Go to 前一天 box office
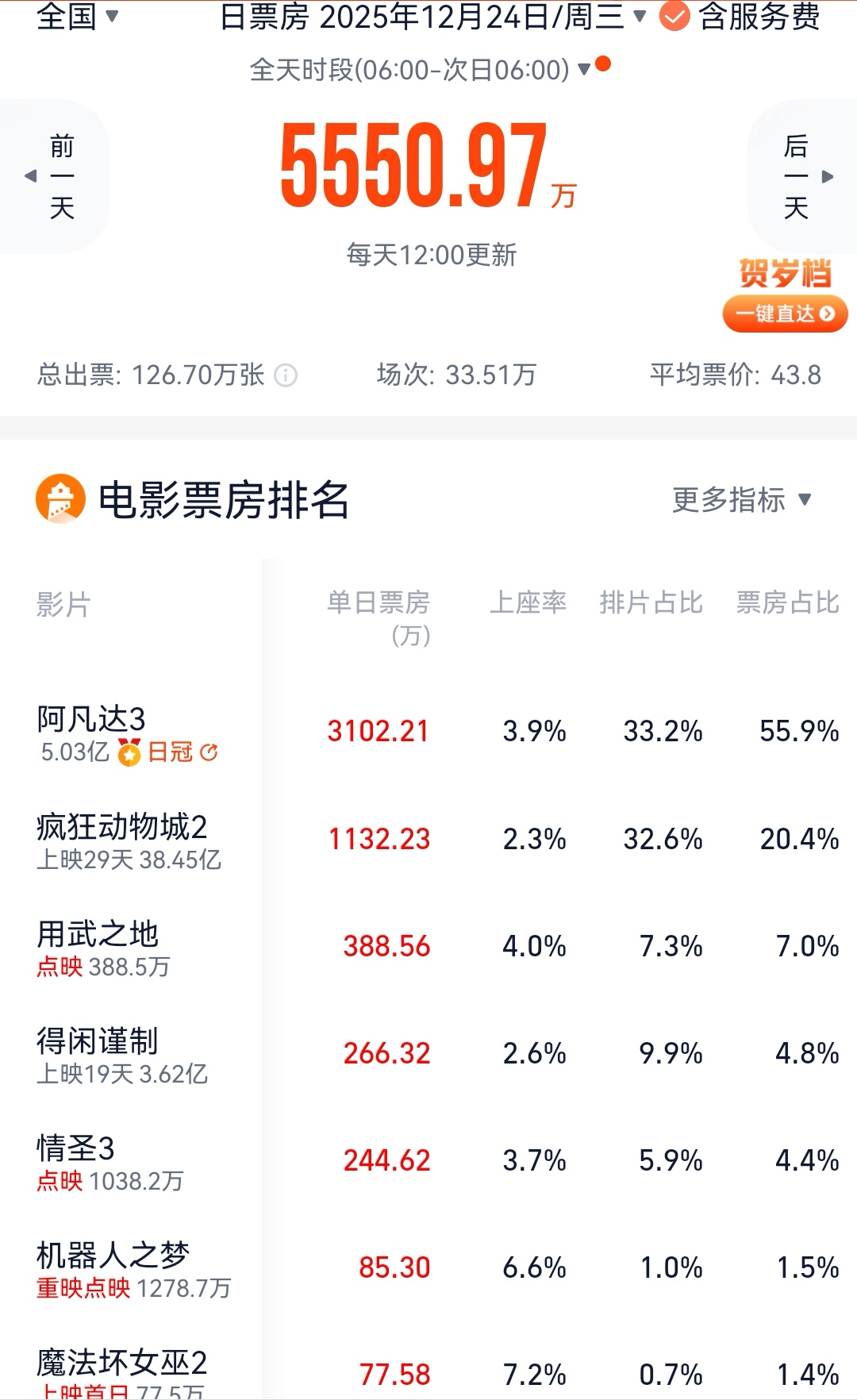 (54, 176)
